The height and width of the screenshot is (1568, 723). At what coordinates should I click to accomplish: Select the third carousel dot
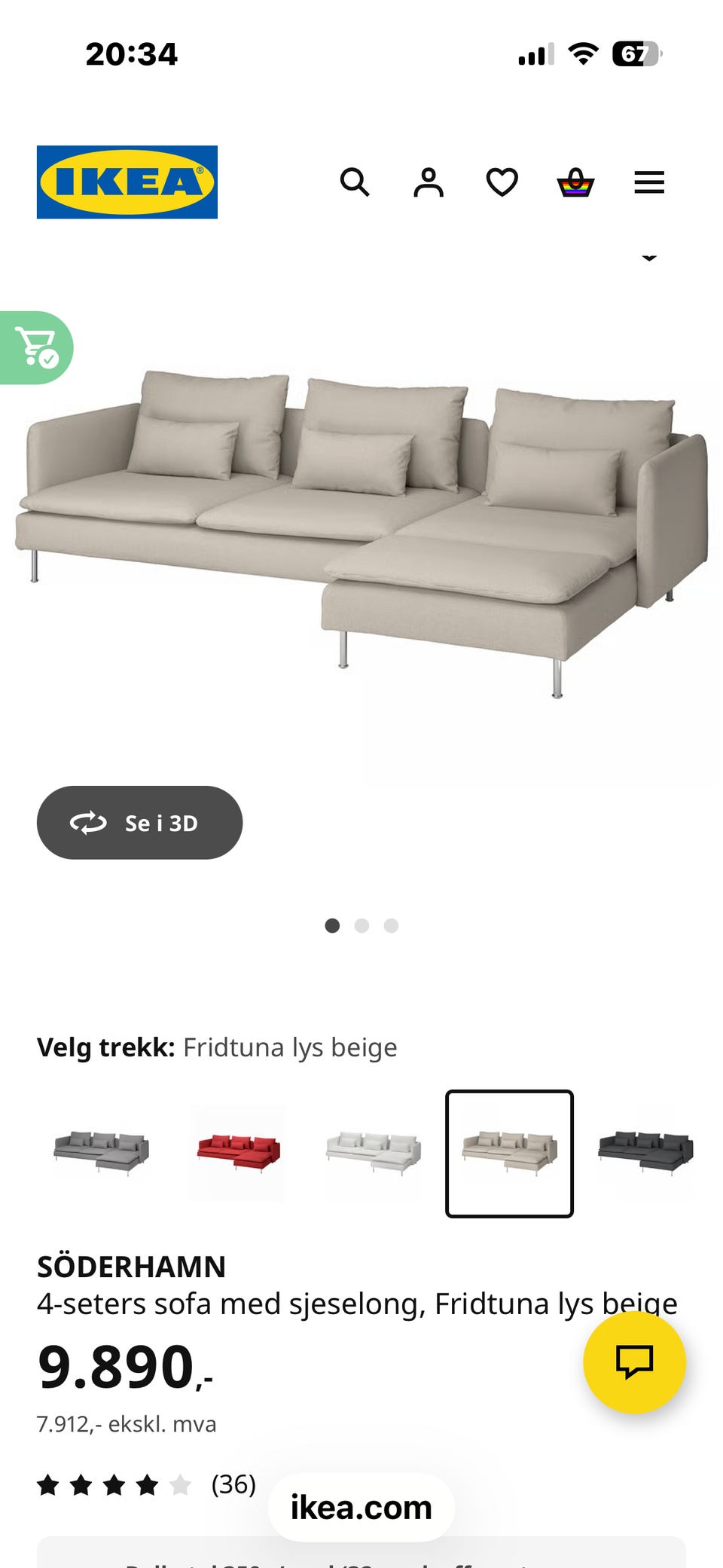point(391,925)
